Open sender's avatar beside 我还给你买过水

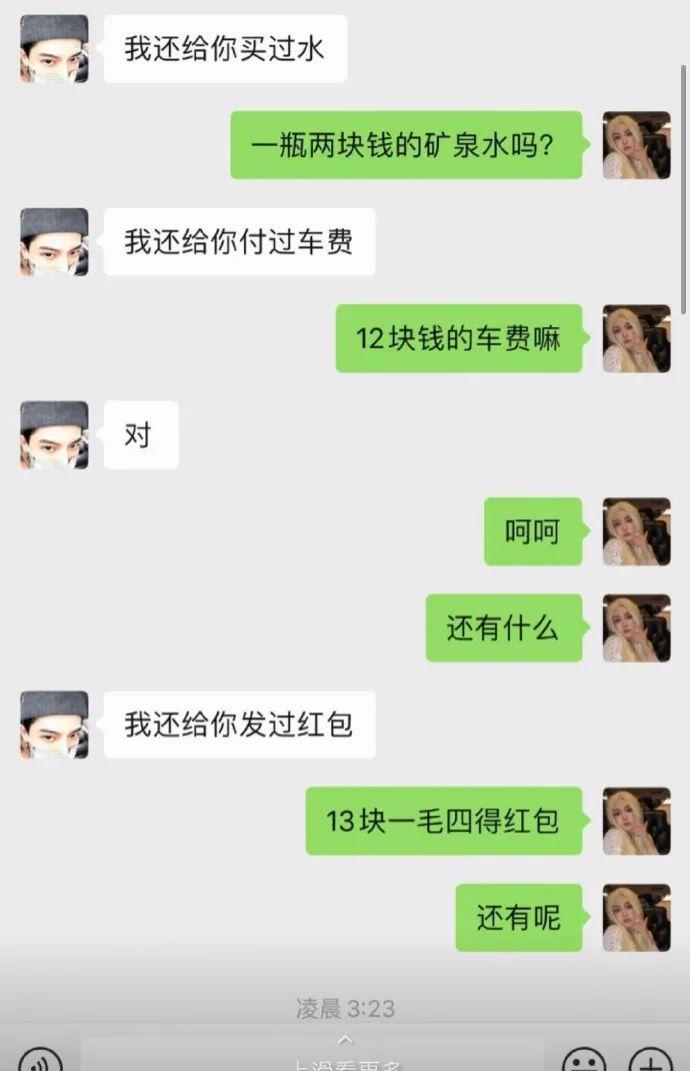[54, 48]
